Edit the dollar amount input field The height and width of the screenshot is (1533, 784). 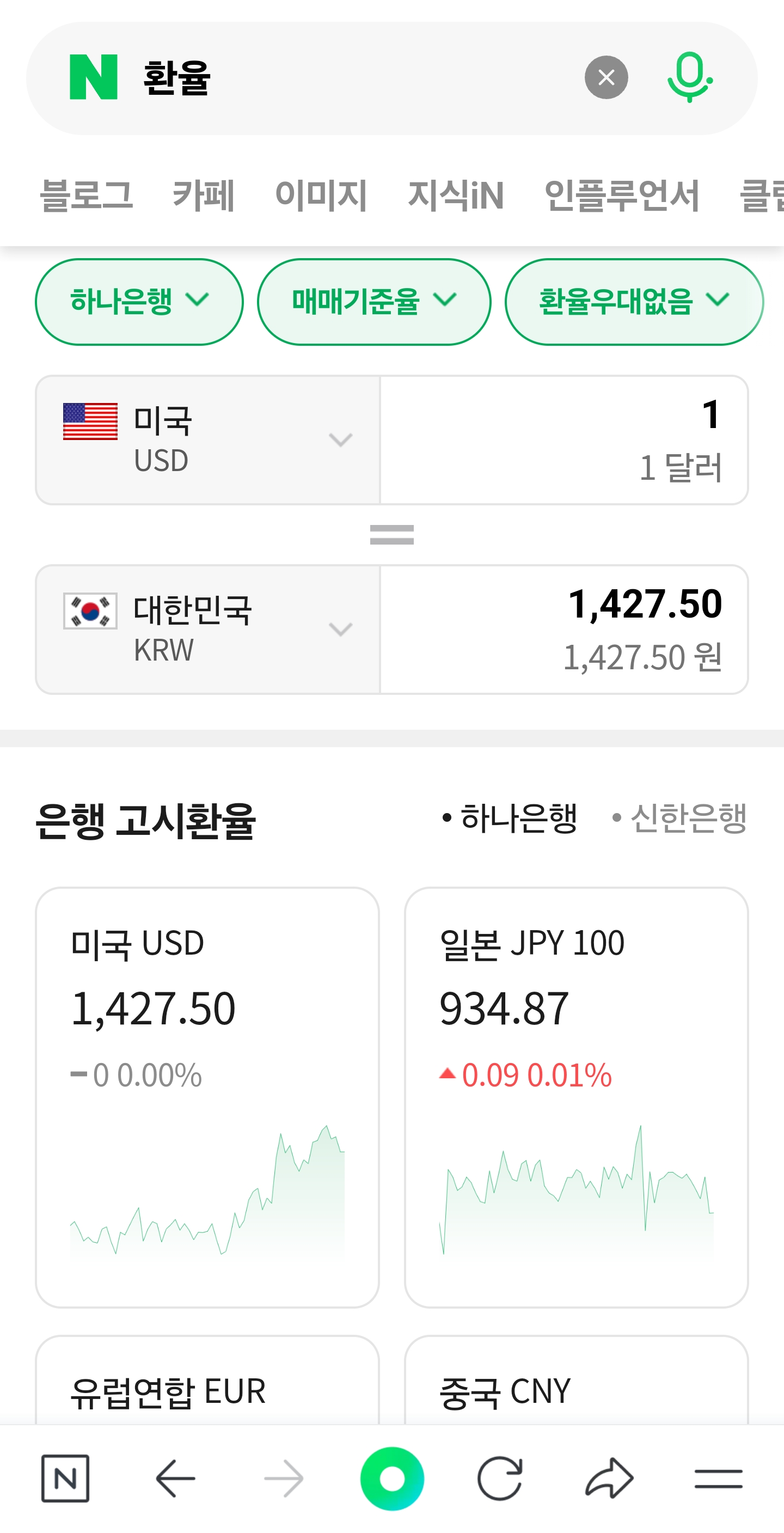[x=563, y=440]
